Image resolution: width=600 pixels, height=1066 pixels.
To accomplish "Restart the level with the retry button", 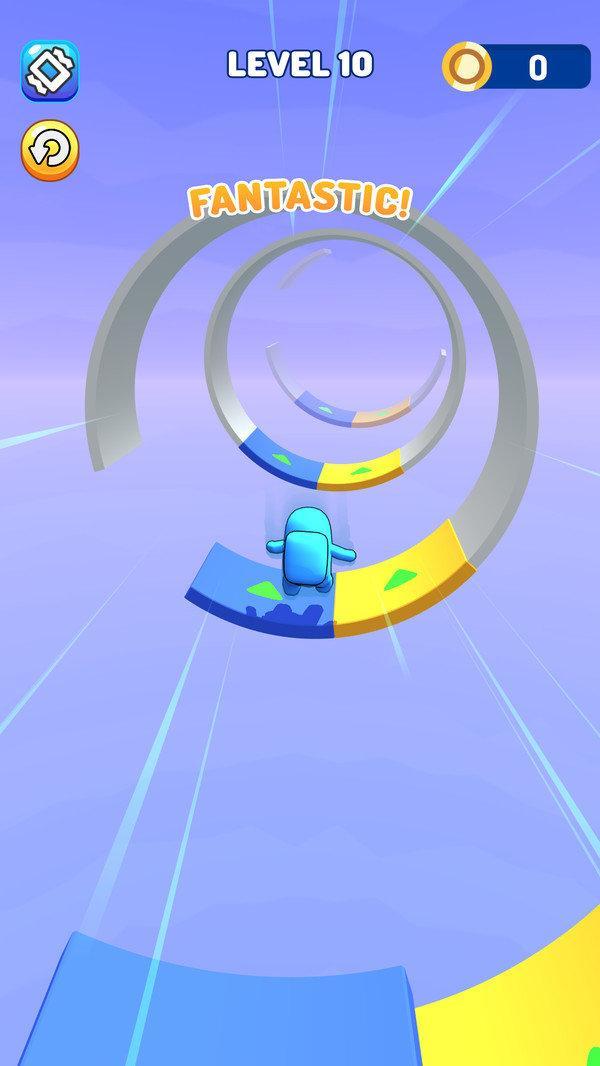I will (x=50, y=151).
